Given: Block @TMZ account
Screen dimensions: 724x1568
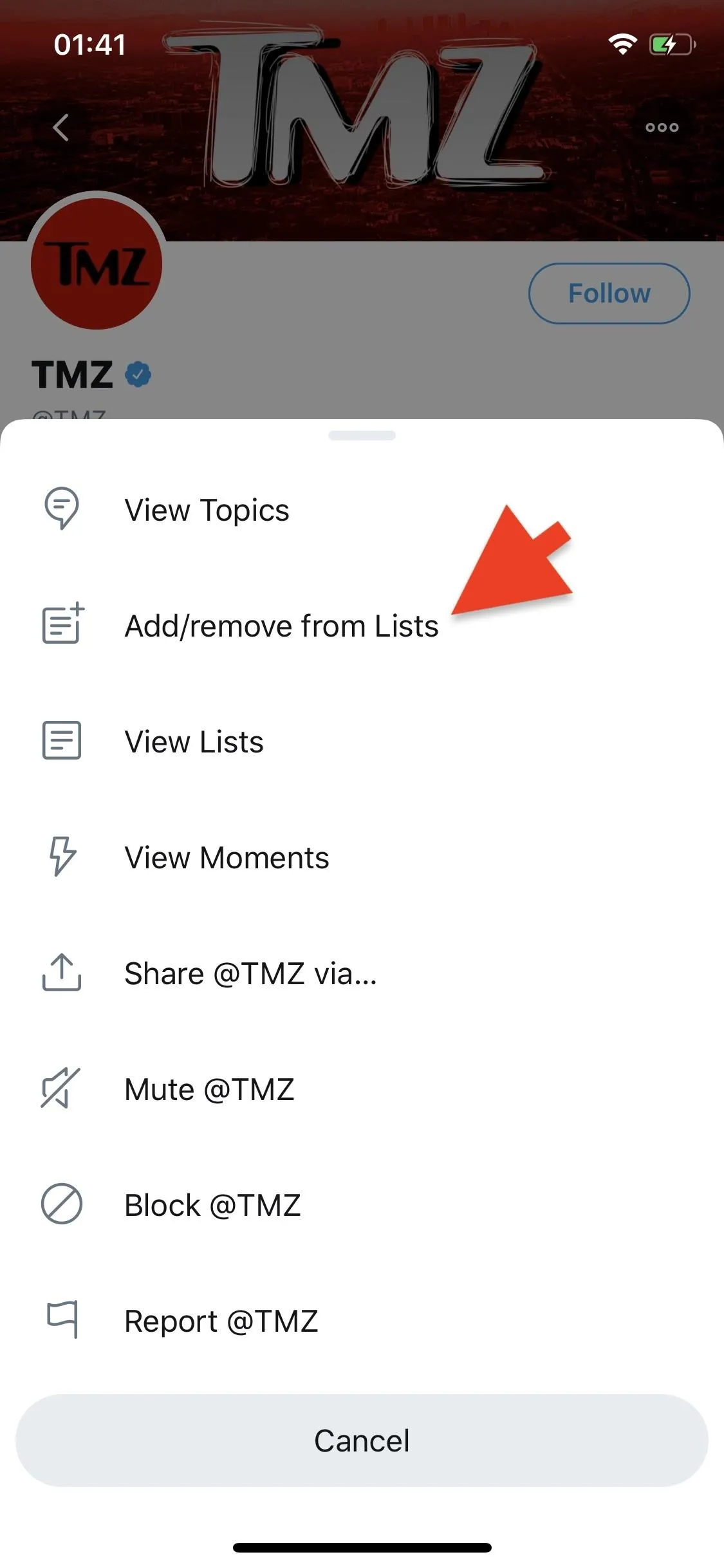Looking at the screenshot, I should coord(362,1205).
